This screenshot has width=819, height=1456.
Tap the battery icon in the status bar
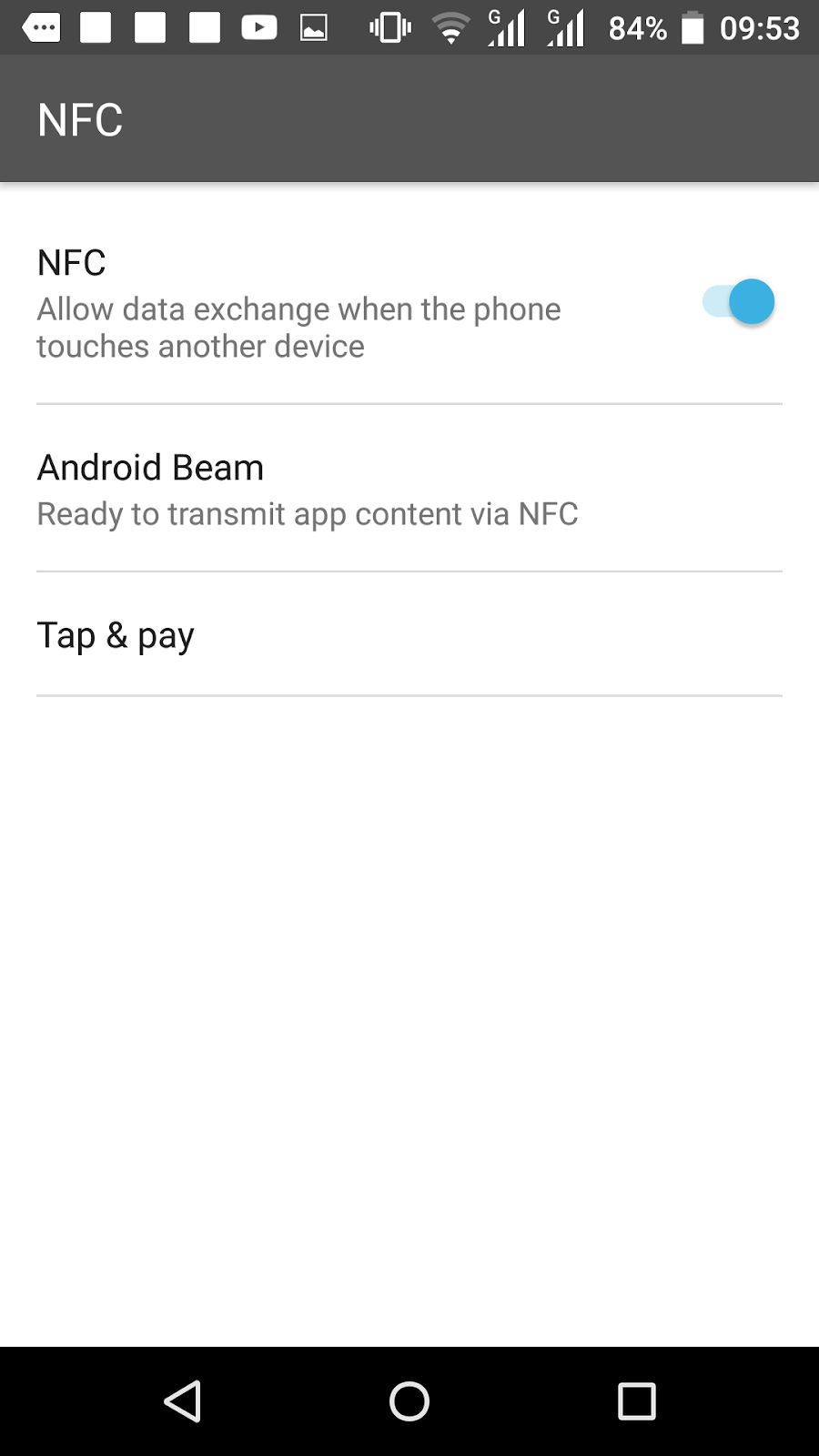coord(693,26)
